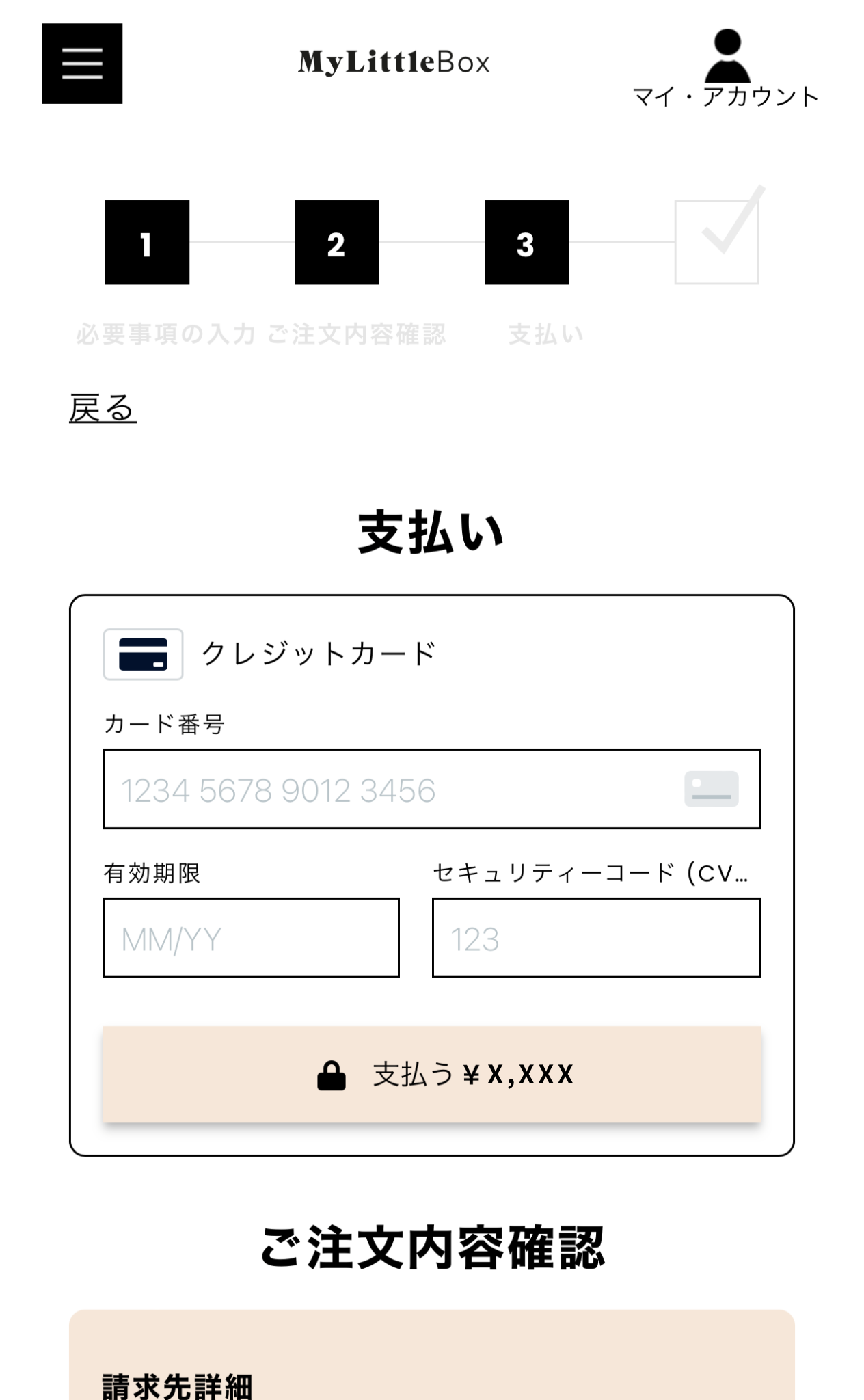Tap the MyLittleBox logo to go home

pyautogui.click(x=394, y=62)
